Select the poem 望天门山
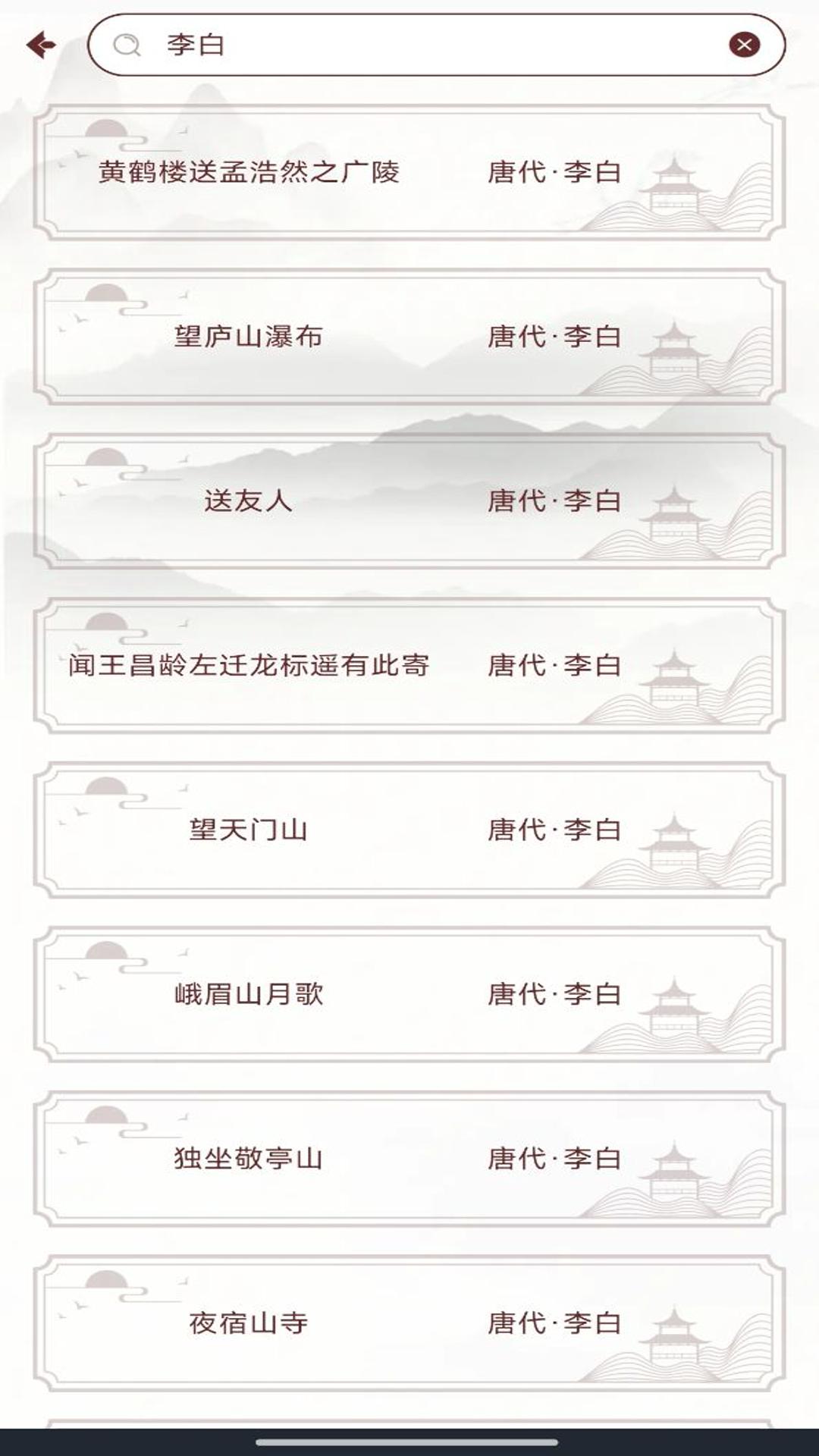The image size is (819, 1456). click(246, 828)
